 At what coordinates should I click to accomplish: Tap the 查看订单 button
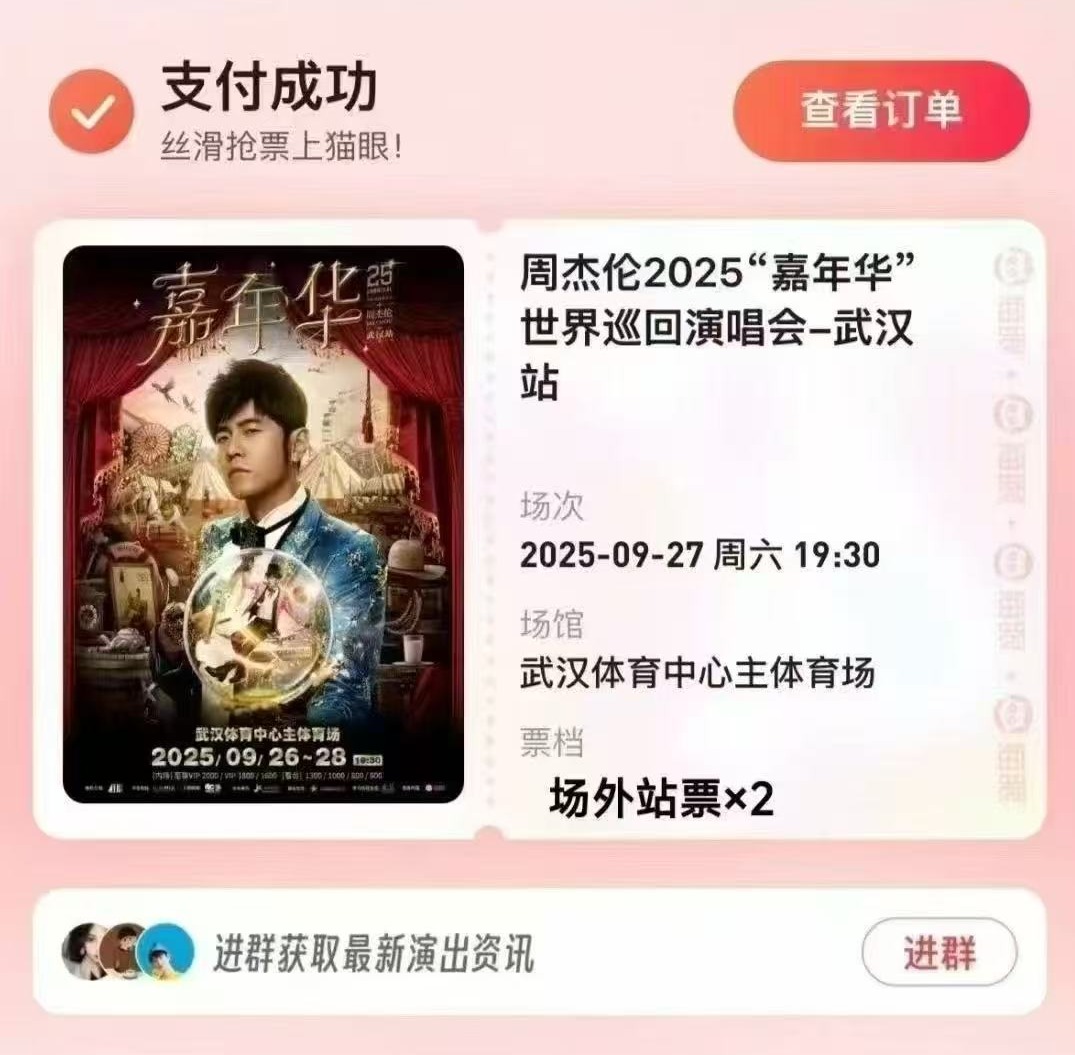point(880,110)
